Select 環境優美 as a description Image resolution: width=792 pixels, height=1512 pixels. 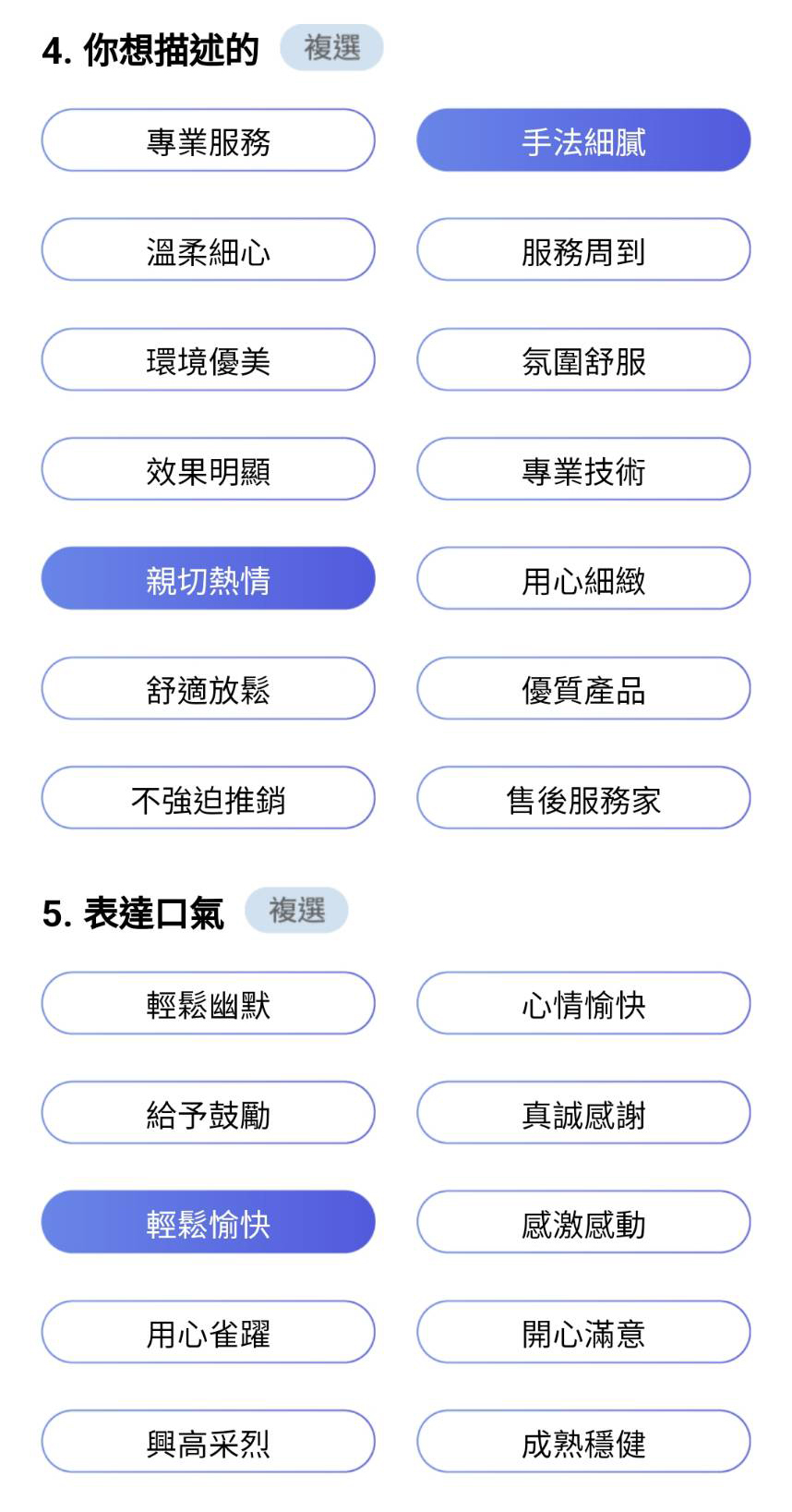click(208, 359)
